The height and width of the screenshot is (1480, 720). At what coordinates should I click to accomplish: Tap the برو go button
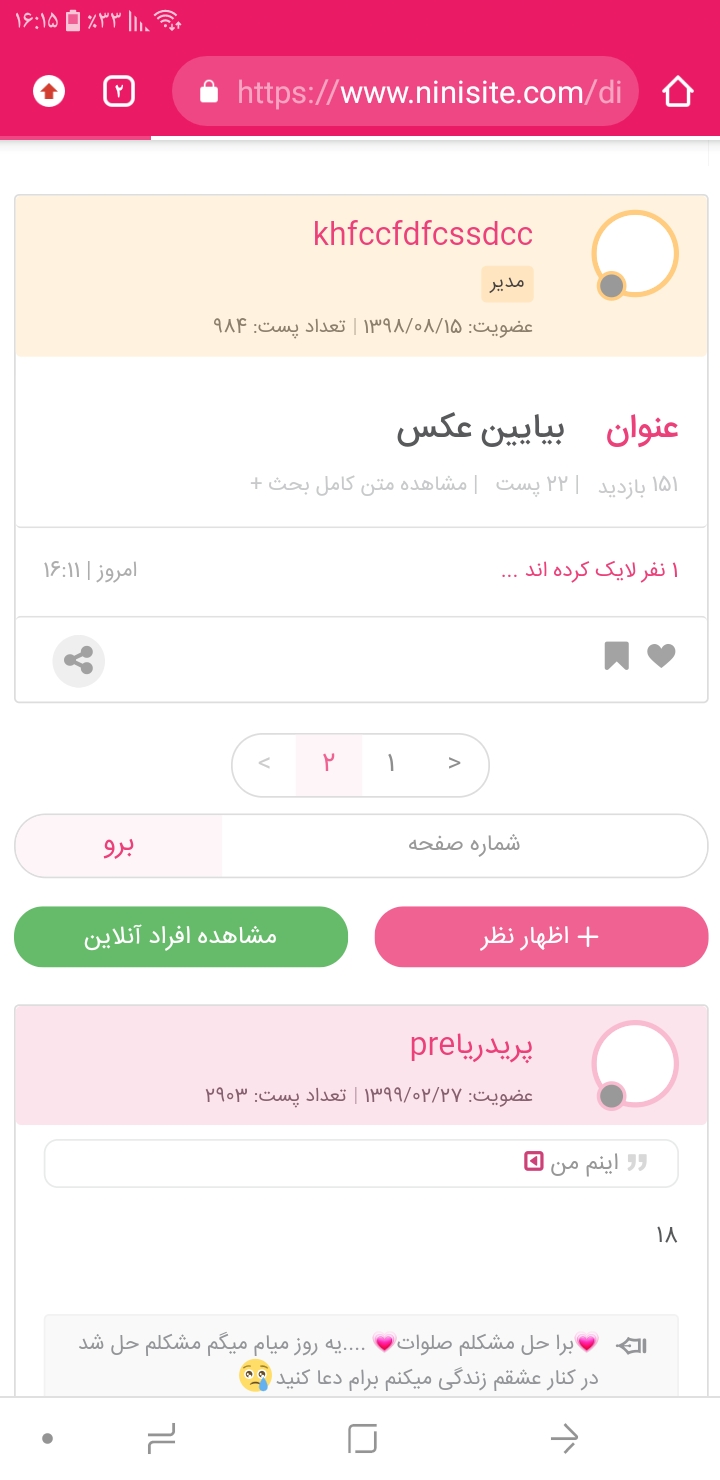coord(118,845)
